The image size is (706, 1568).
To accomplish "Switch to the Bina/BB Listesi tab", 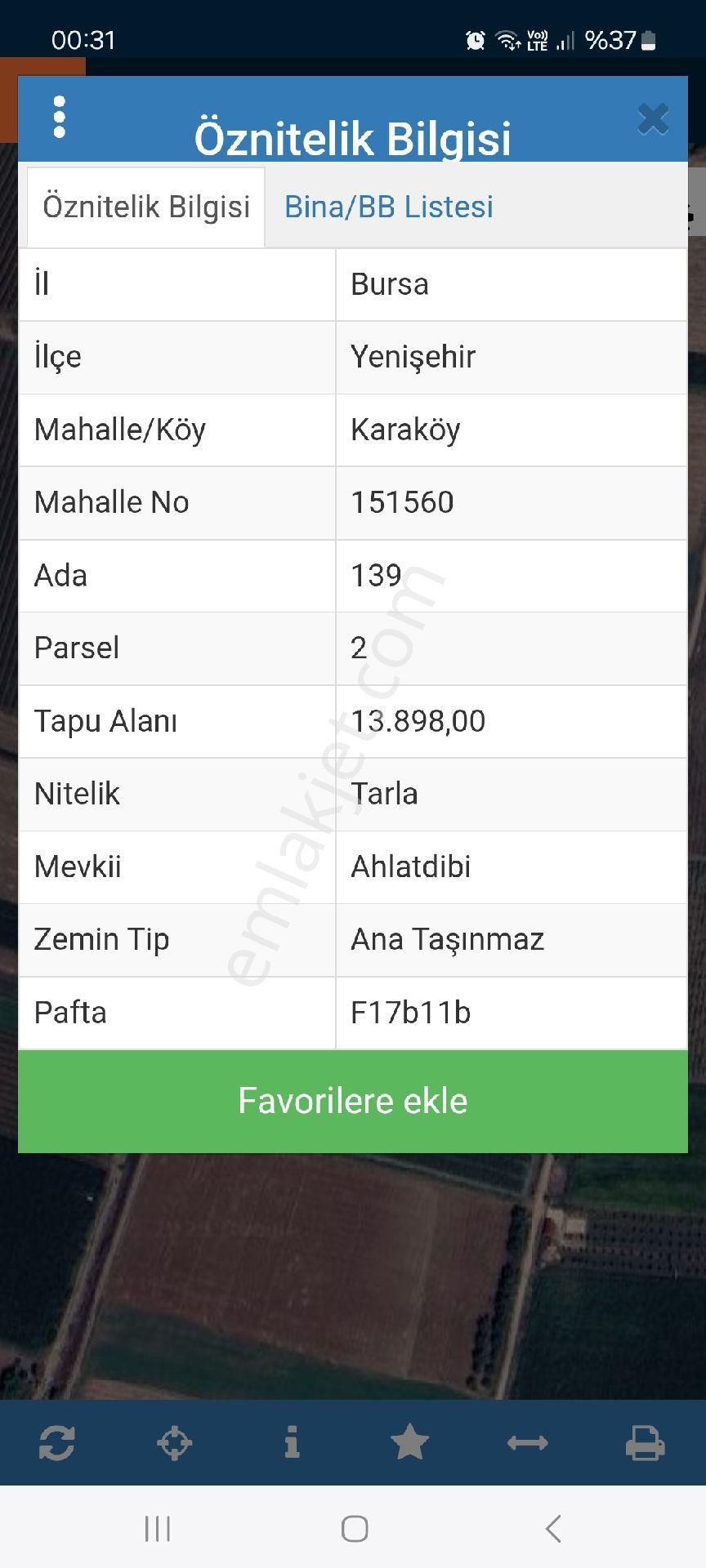I will [388, 207].
